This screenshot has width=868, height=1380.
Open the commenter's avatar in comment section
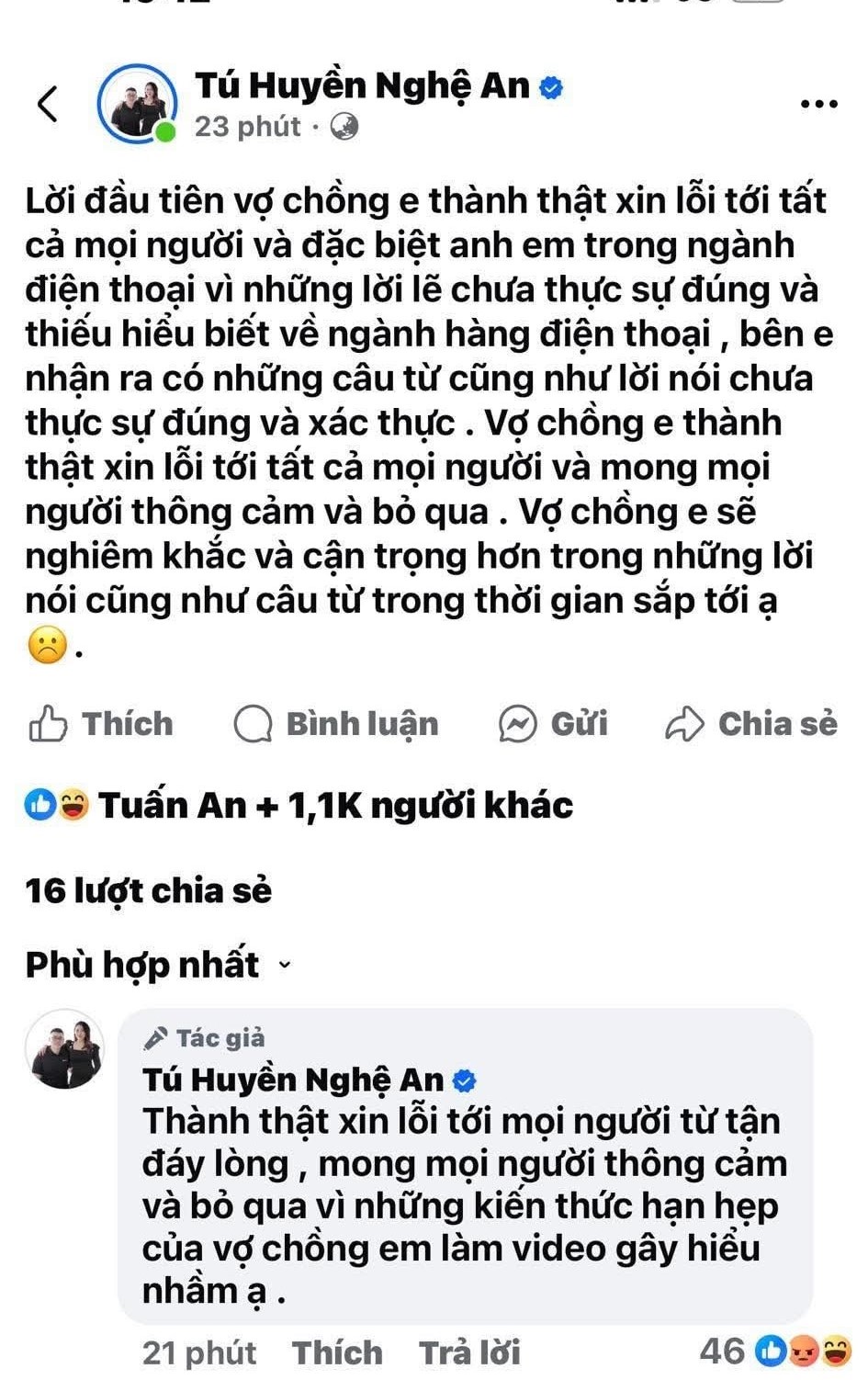coord(63,1050)
